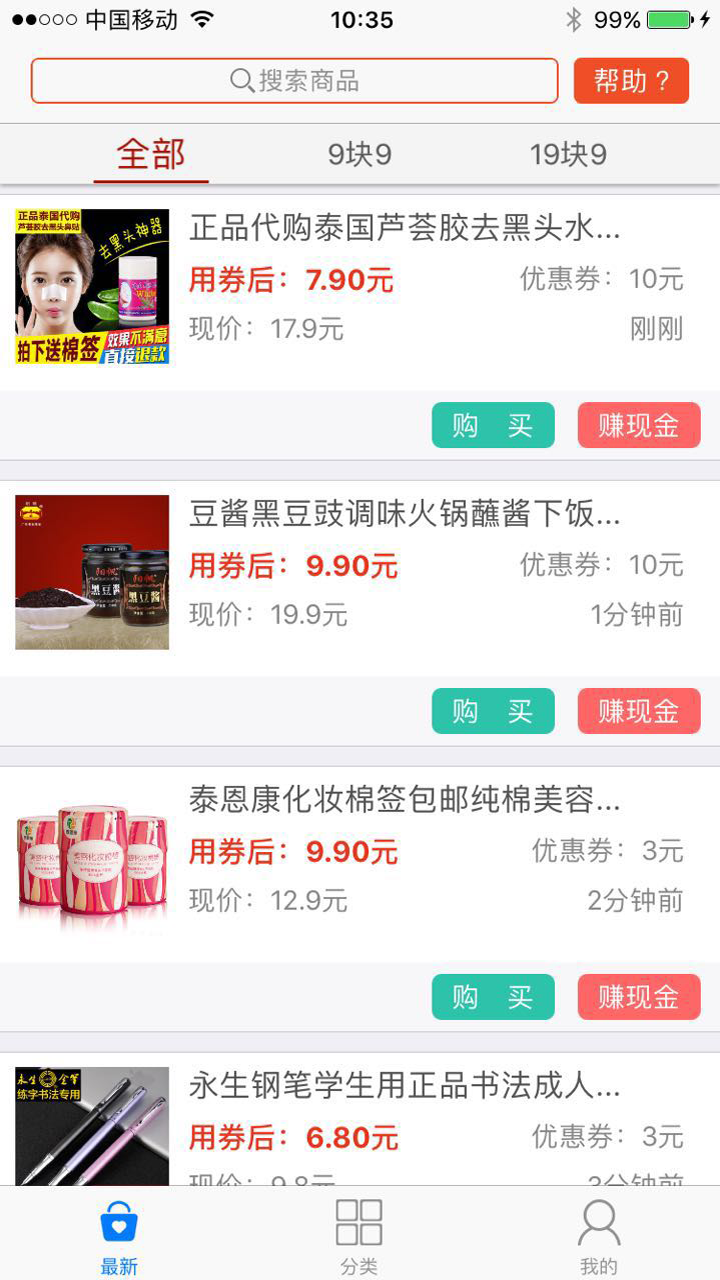The width and height of the screenshot is (720, 1280).
Task: Switch to the 9块9 tab
Action: [359, 154]
